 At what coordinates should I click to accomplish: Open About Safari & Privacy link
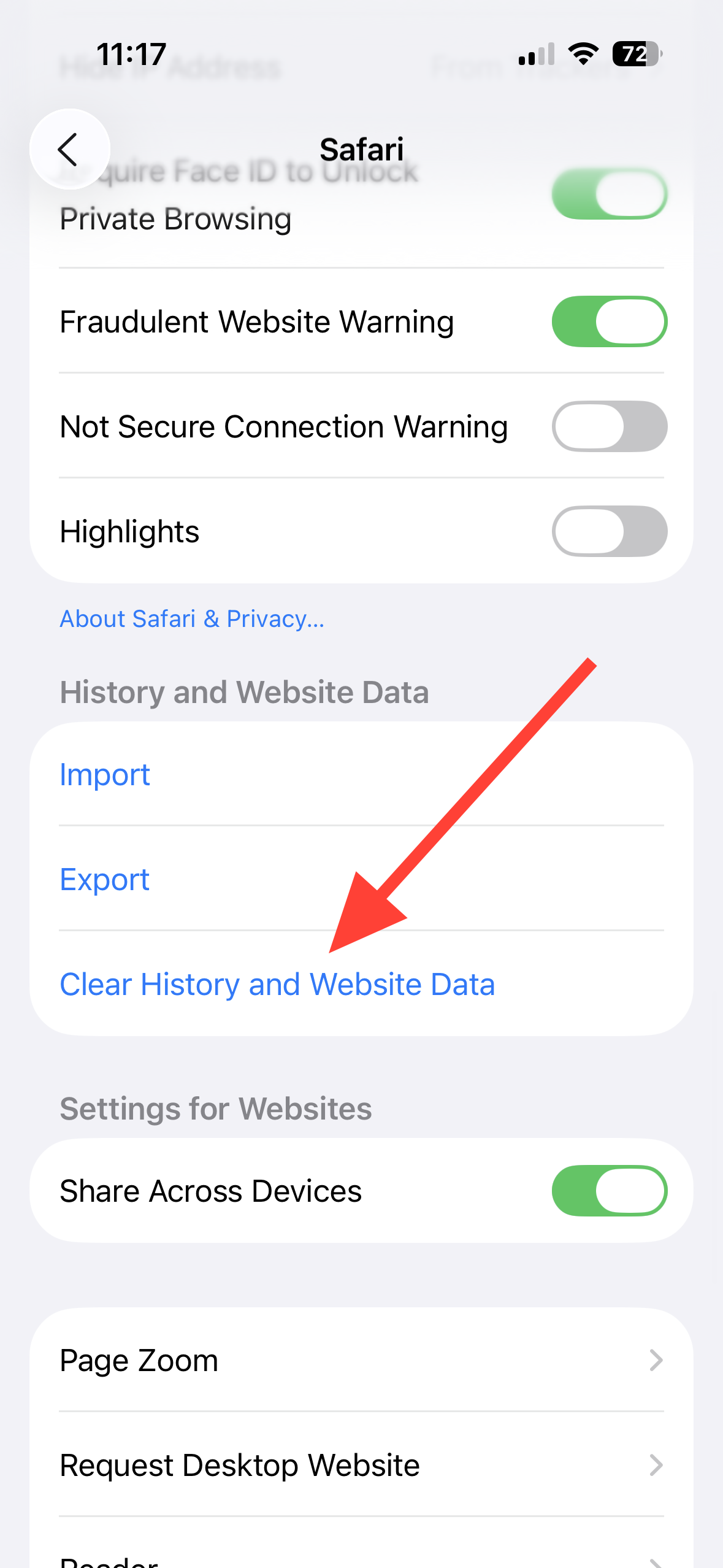[191, 618]
